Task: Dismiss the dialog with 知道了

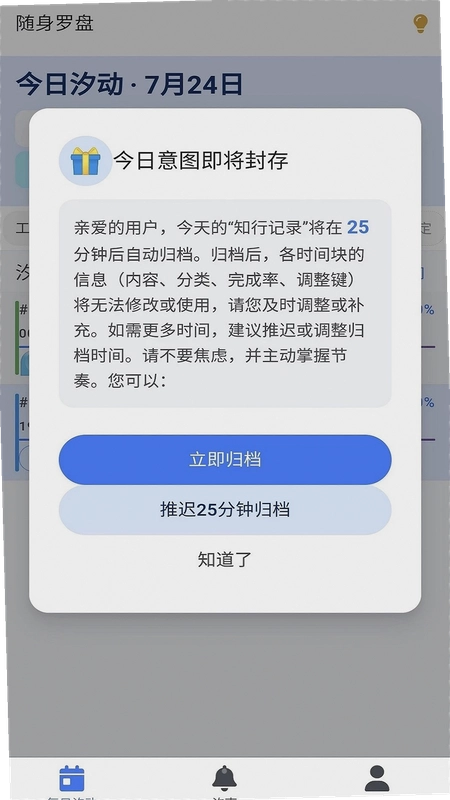Action: point(225,560)
